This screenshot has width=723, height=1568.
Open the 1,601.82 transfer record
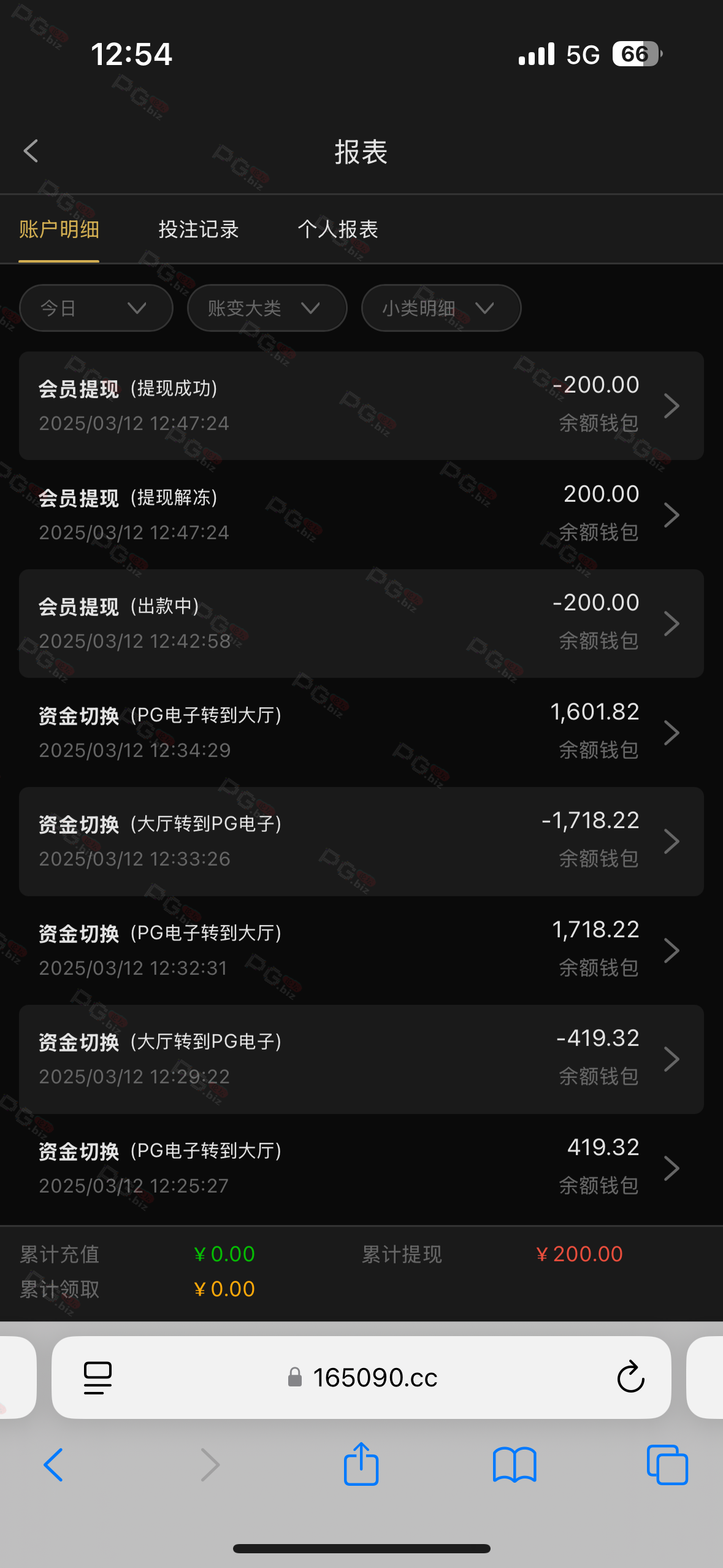pos(361,732)
